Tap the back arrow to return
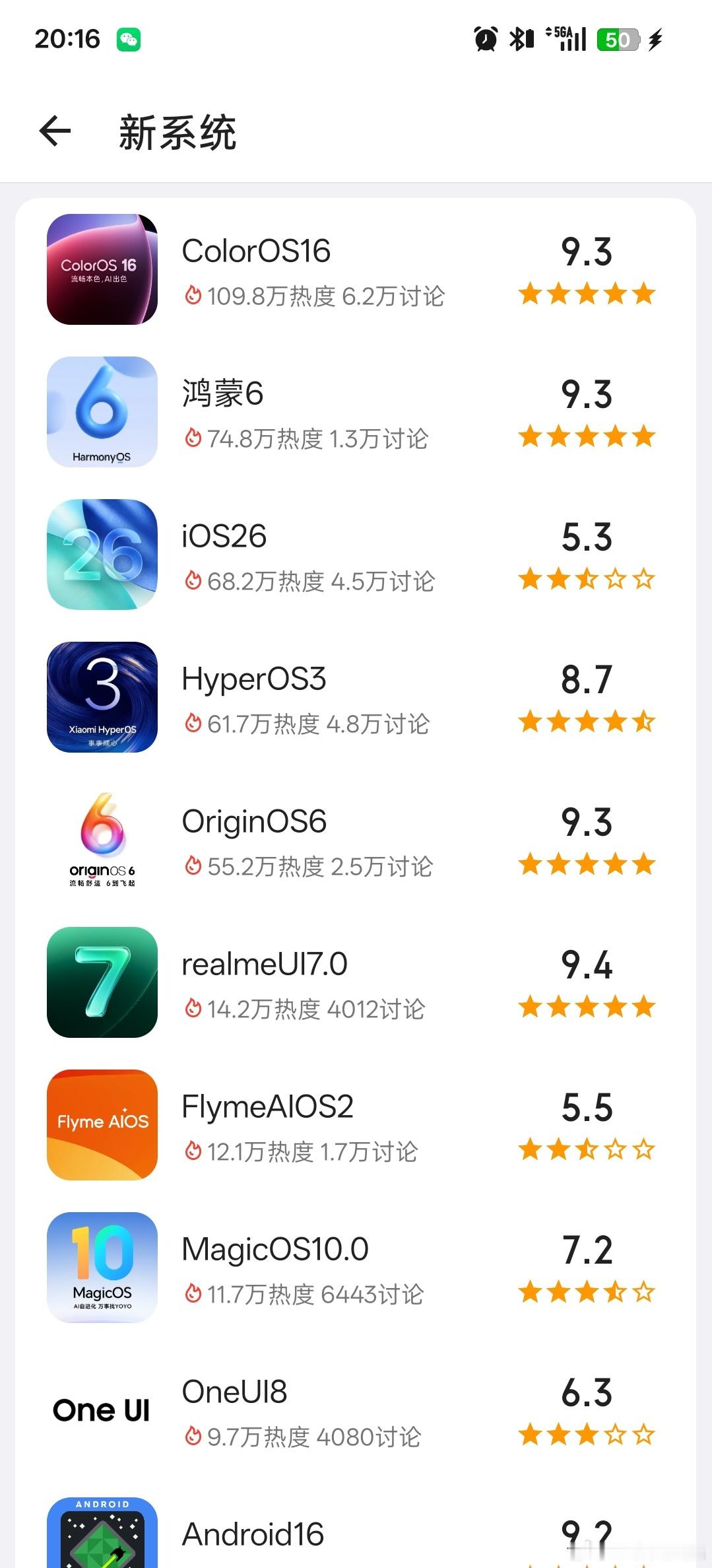Screen dimensions: 712x1568 [54, 131]
